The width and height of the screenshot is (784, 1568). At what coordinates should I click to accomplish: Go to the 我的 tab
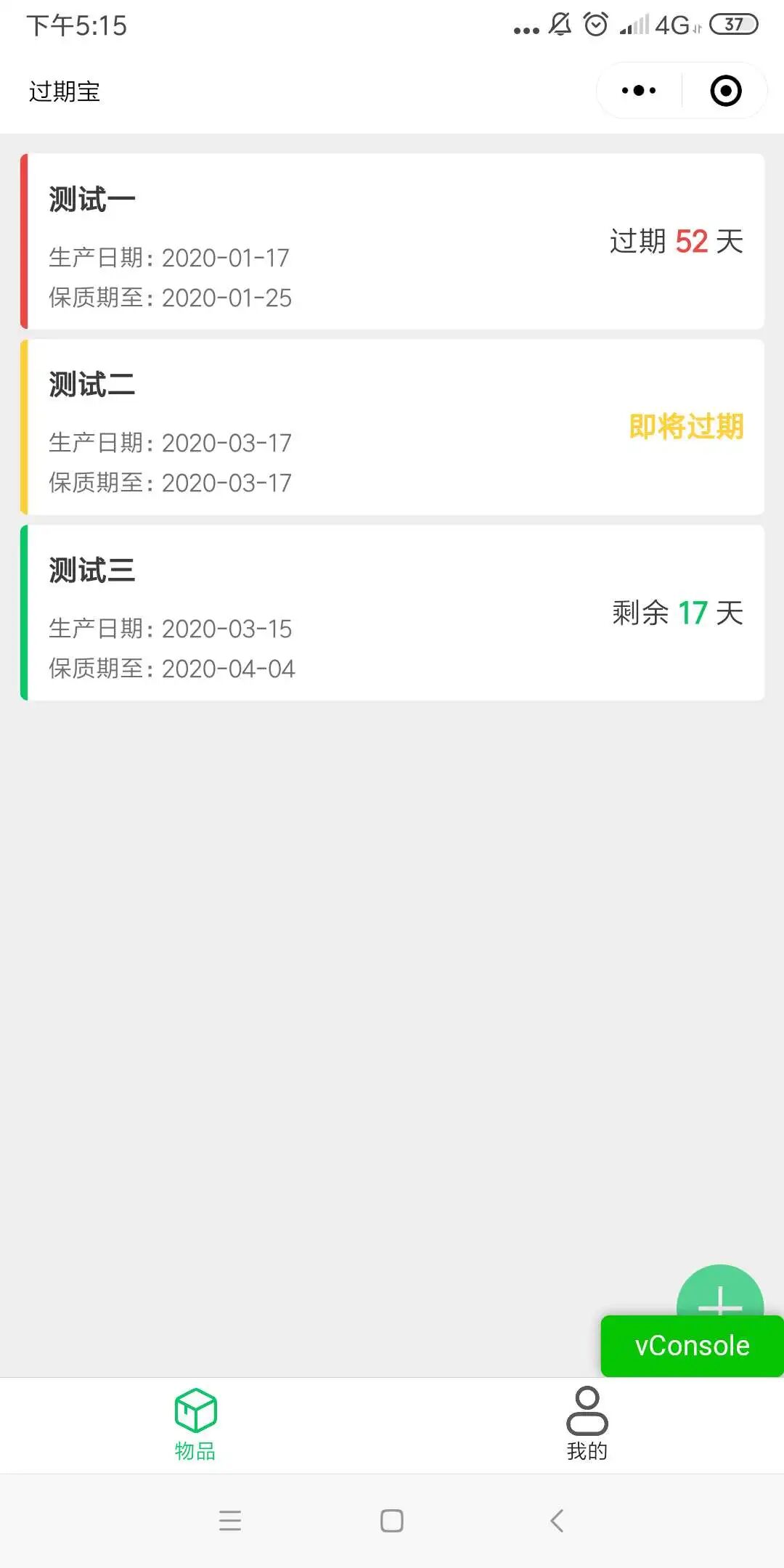tap(587, 1424)
